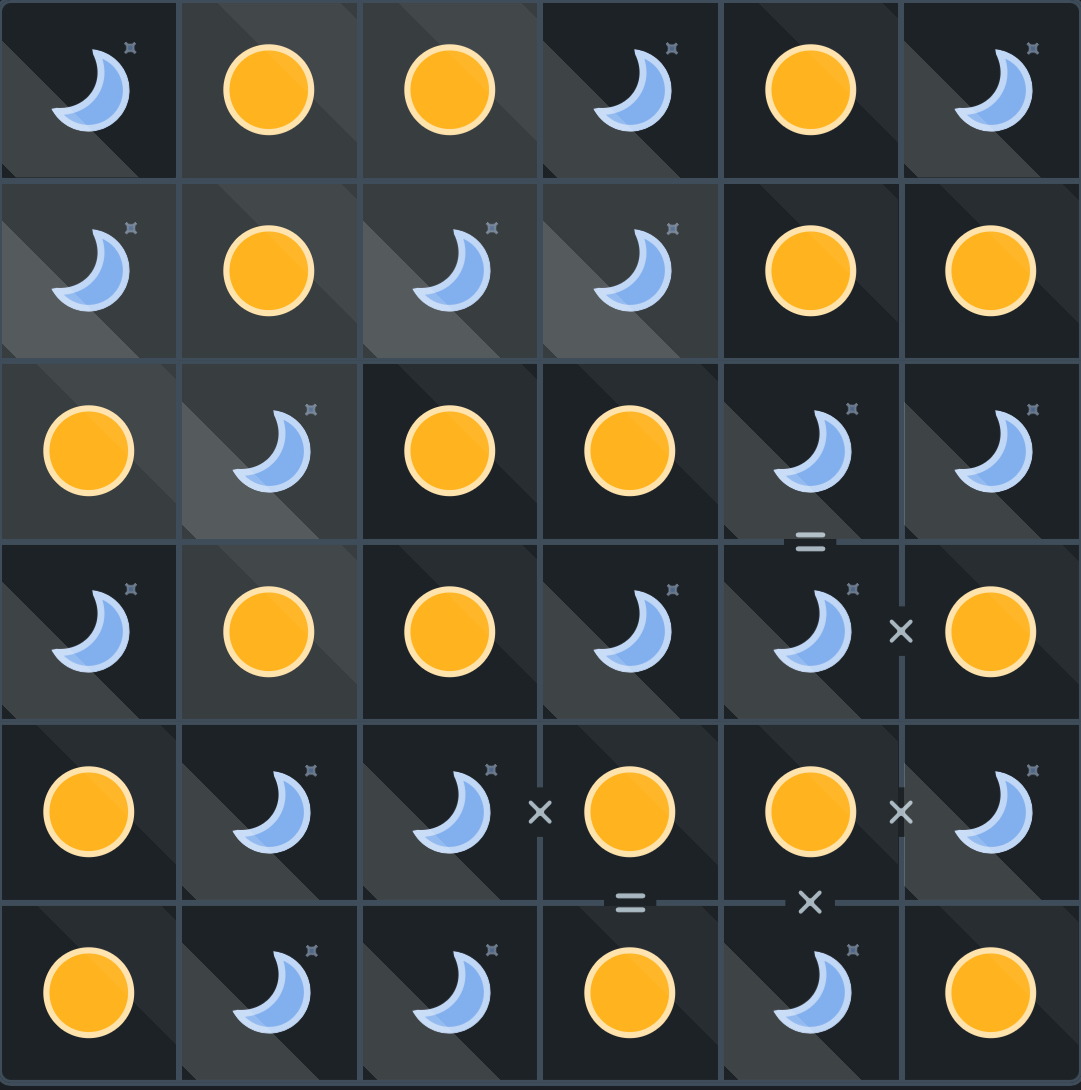This screenshot has height=1090, width=1081.
Task: Change the moon cell directly below the upper equals sign
Action: (x=810, y=631)
